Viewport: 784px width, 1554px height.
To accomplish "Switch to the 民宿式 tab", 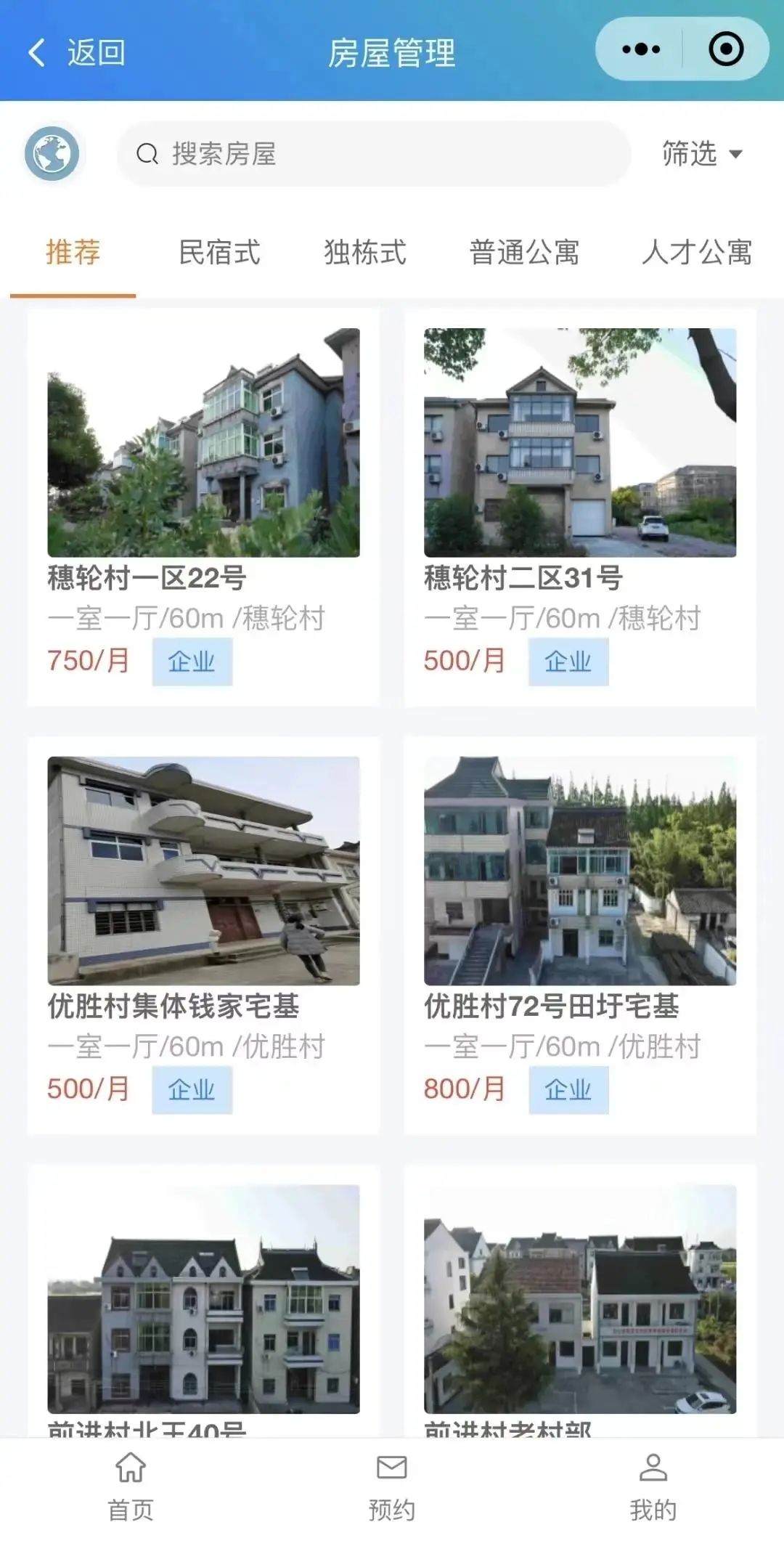I will tap(219, 253).
